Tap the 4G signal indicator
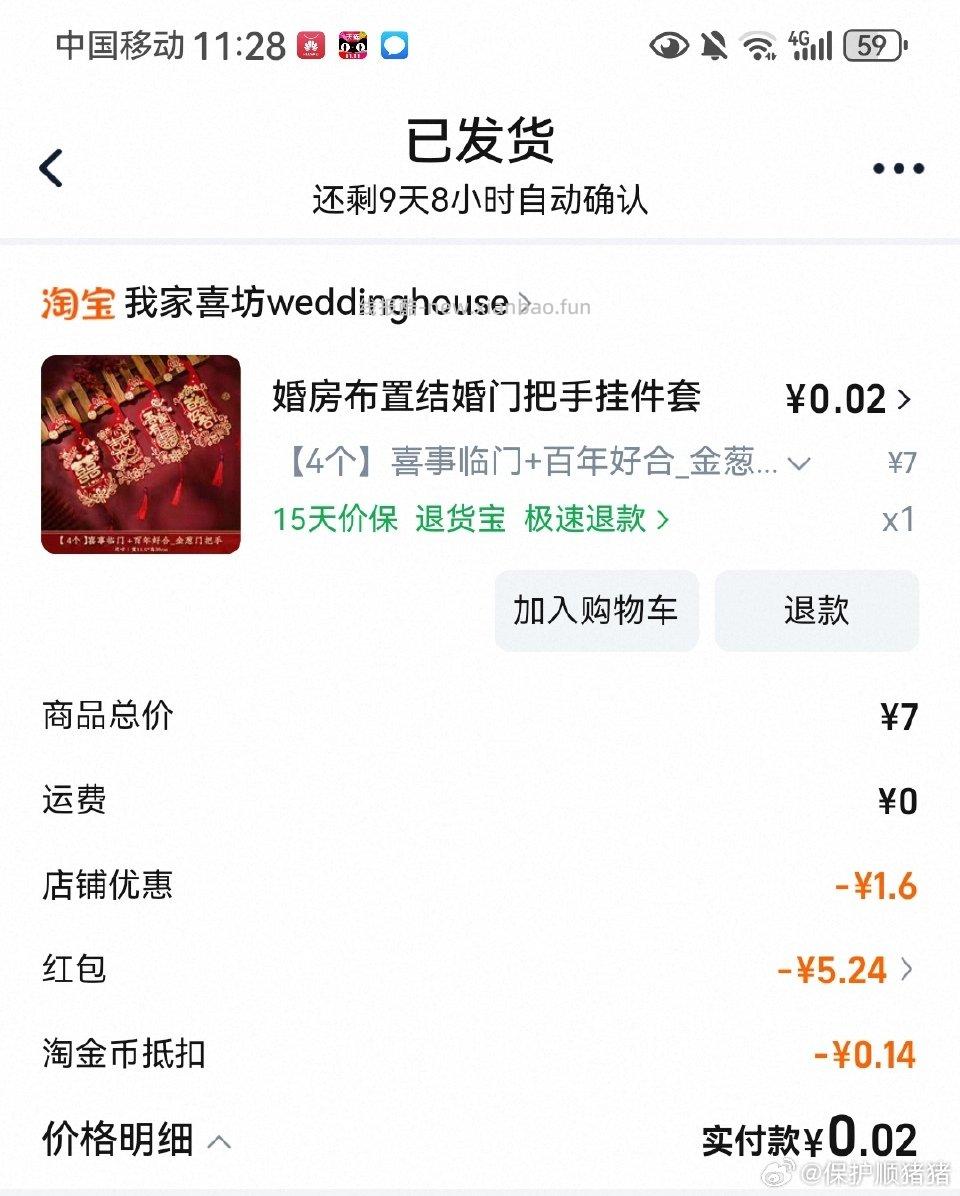 point(812,44)
